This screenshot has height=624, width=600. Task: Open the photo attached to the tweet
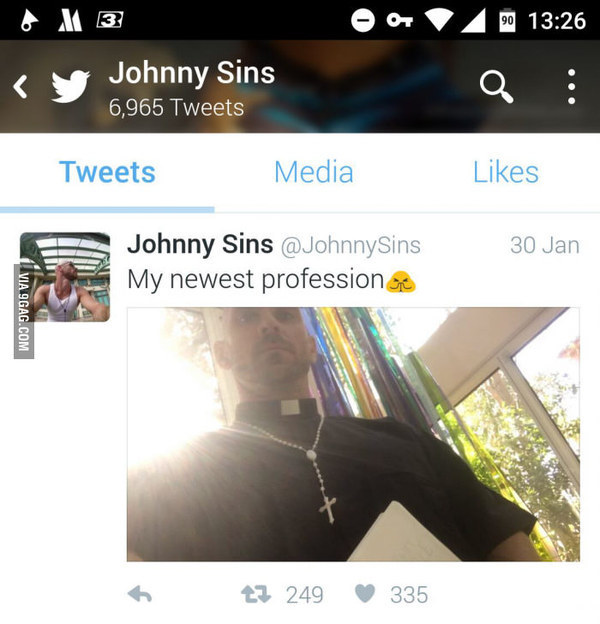click(x=353, y=433)
